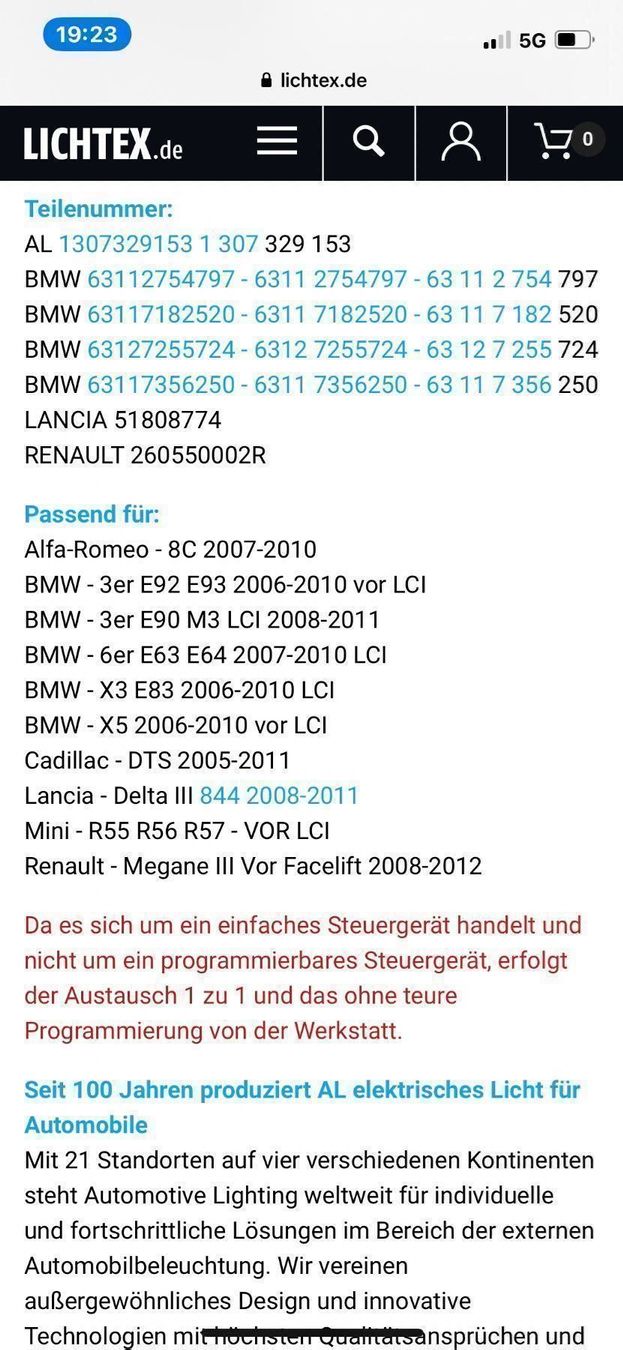The image size is (623, 1350).
Task: Tap the BMW number 63127255724 link
Action: coord(160,349)
